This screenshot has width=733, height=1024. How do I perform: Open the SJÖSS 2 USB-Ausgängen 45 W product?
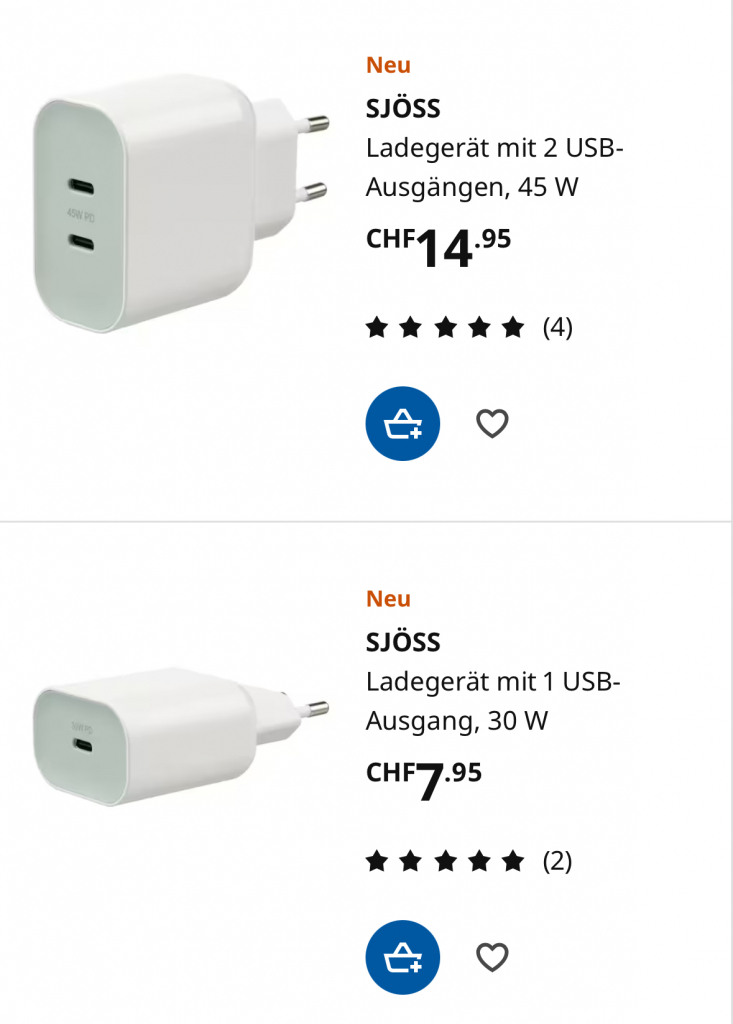[495, 167]
